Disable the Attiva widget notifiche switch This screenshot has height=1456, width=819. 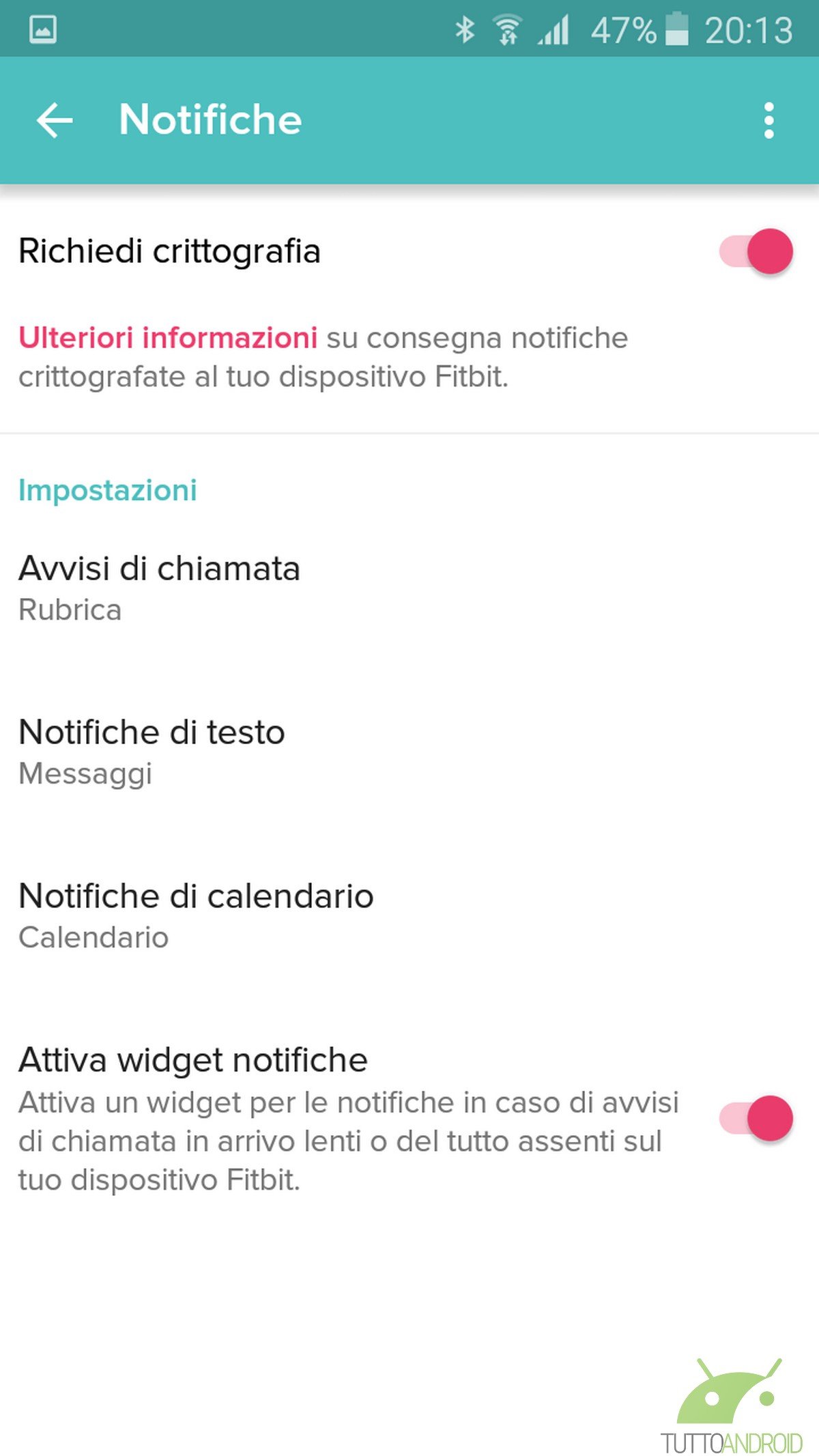(756, 1118)
